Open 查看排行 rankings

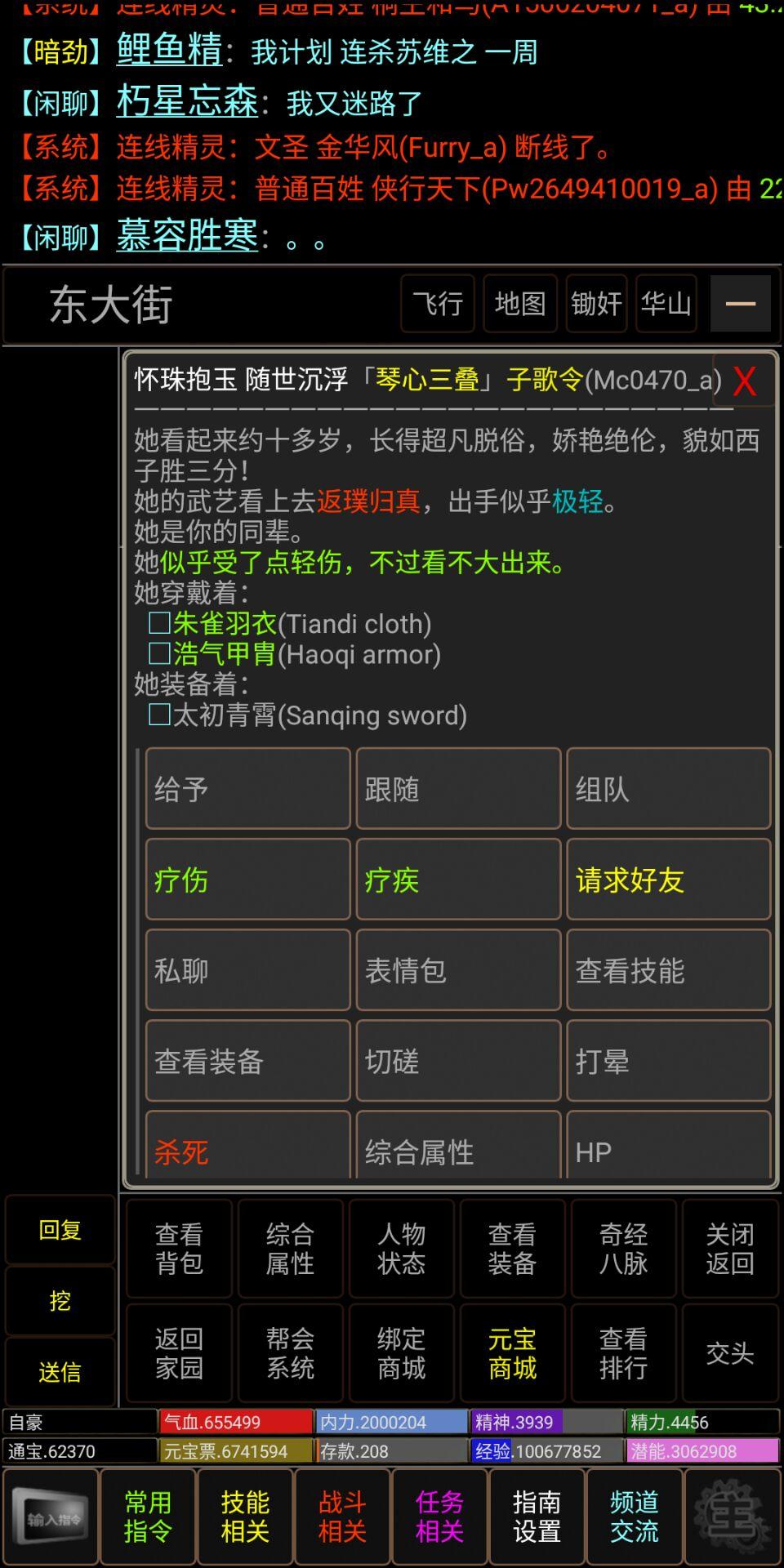[624, 1353]
